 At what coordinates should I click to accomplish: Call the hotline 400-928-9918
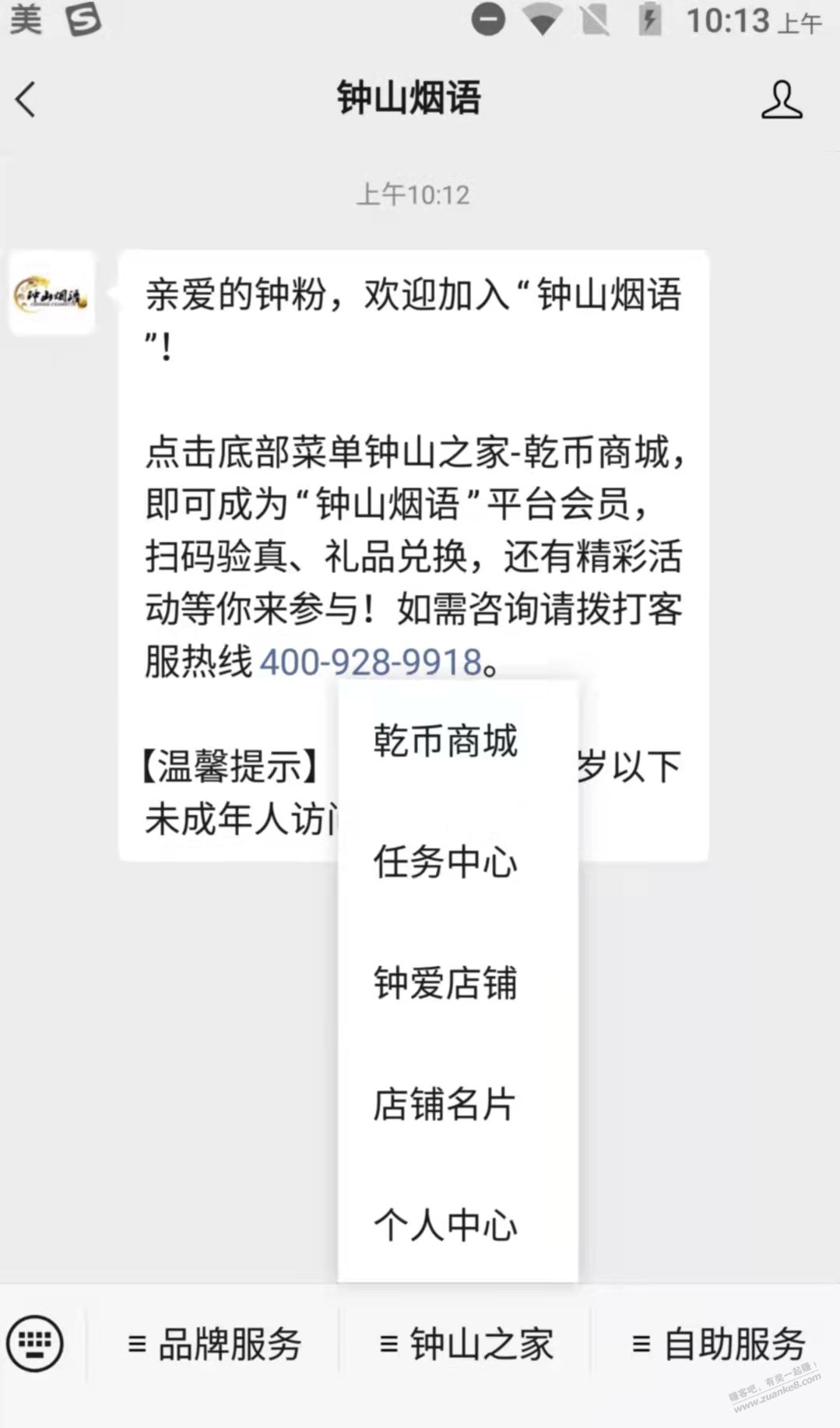point(371,662)
